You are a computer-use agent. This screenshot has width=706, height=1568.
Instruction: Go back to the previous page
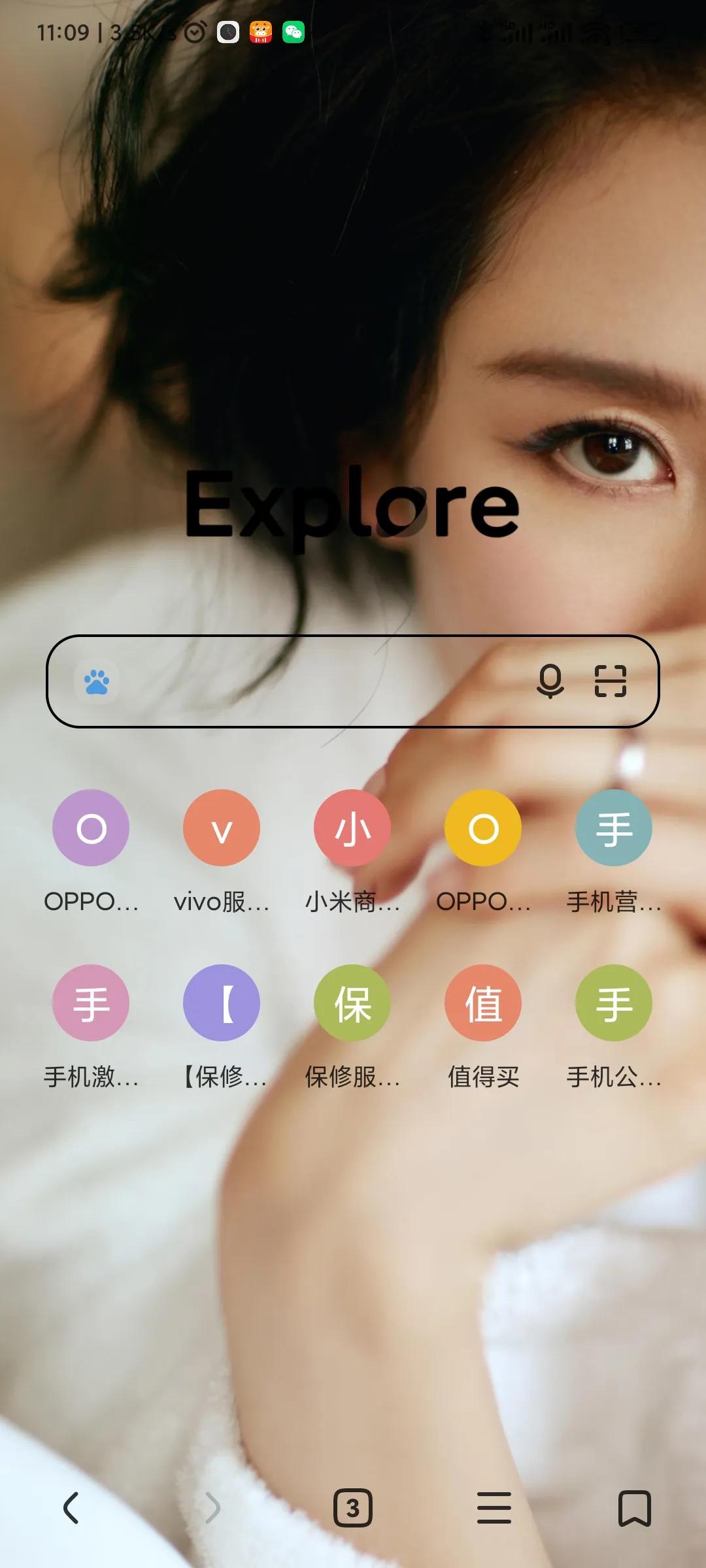coord(71,1508)
